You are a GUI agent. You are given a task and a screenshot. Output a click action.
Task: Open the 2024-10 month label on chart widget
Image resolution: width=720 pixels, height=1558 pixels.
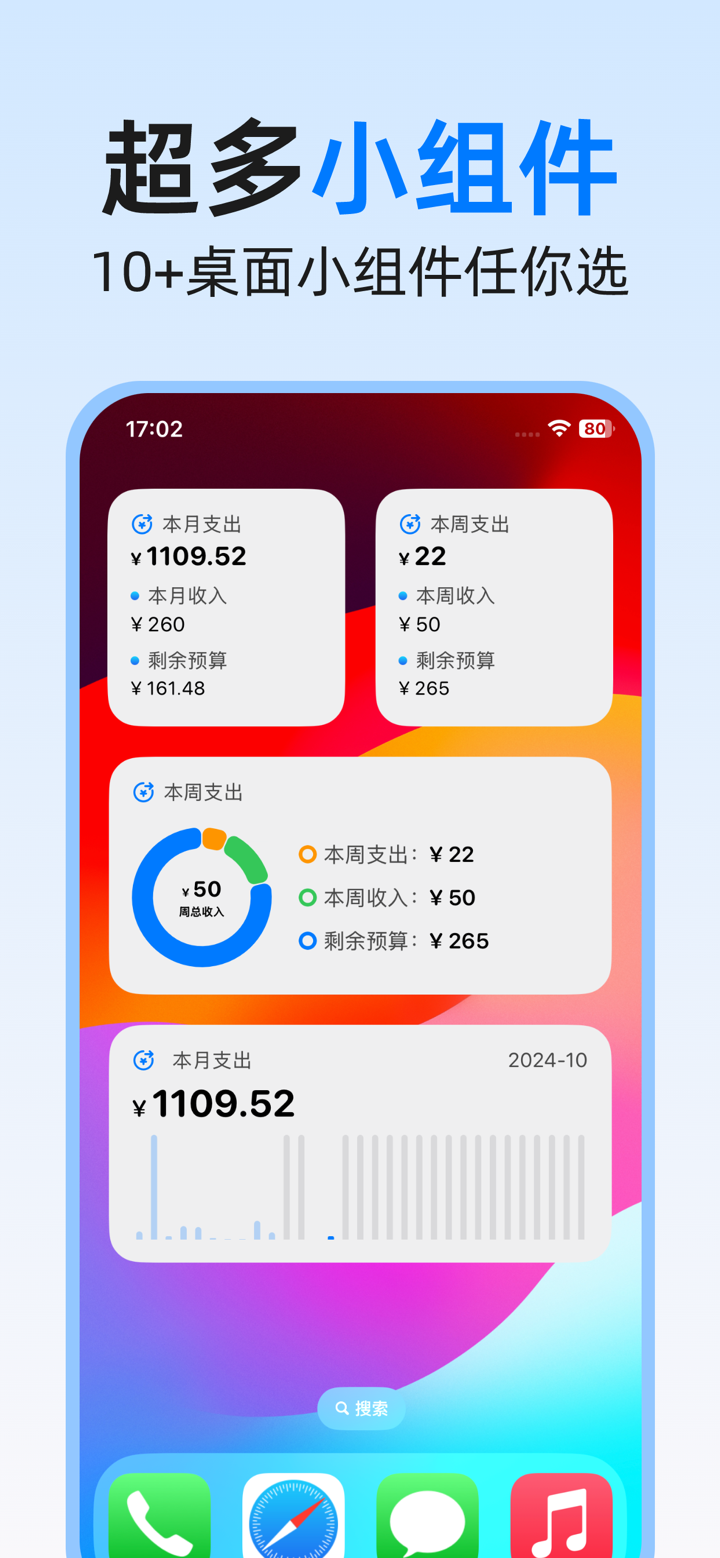click(546, 1060)
